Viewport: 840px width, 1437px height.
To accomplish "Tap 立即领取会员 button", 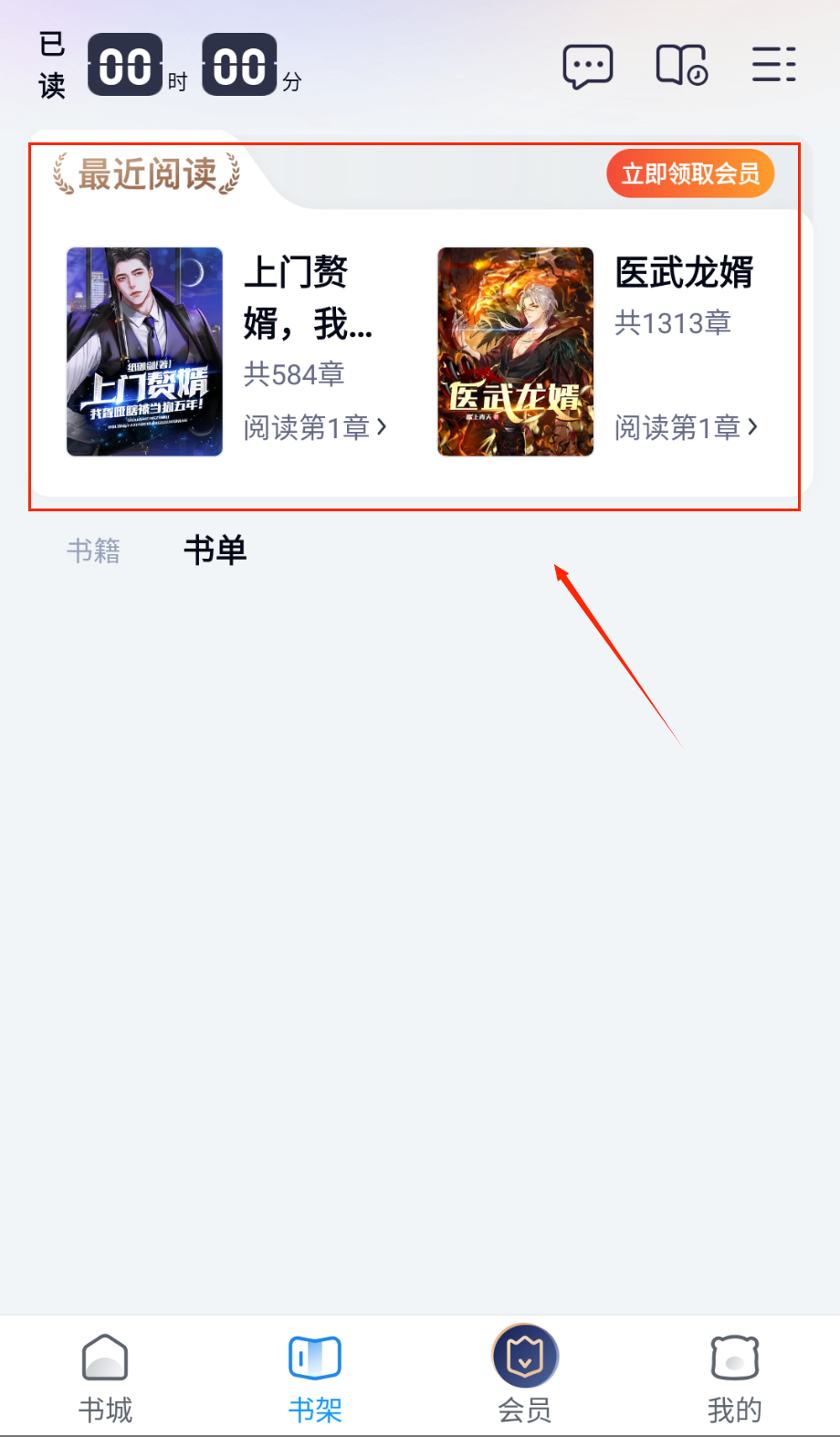I will pyautogui.click(x=690, y=173).
